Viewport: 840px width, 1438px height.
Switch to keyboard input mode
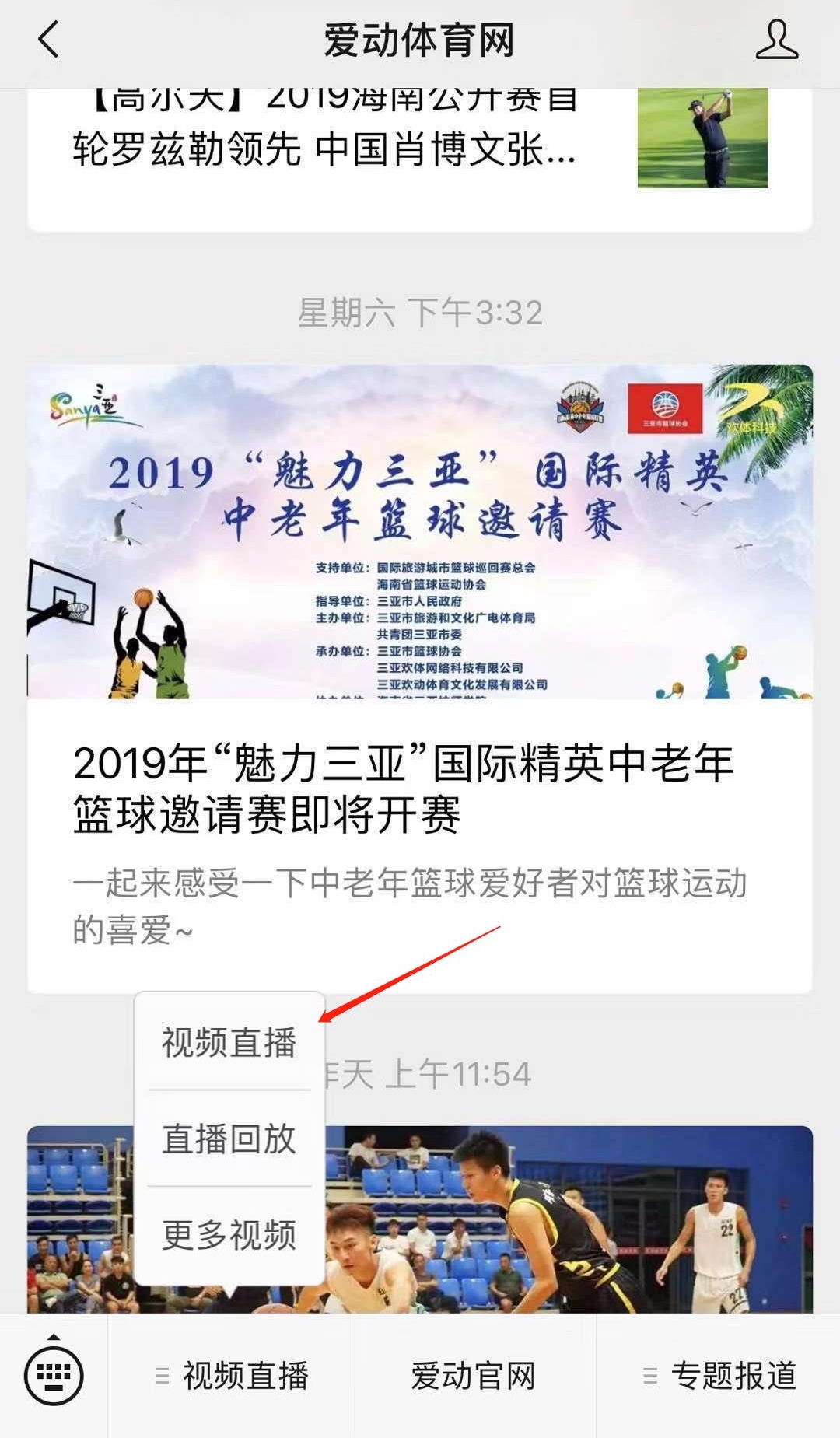(54, 1375)
